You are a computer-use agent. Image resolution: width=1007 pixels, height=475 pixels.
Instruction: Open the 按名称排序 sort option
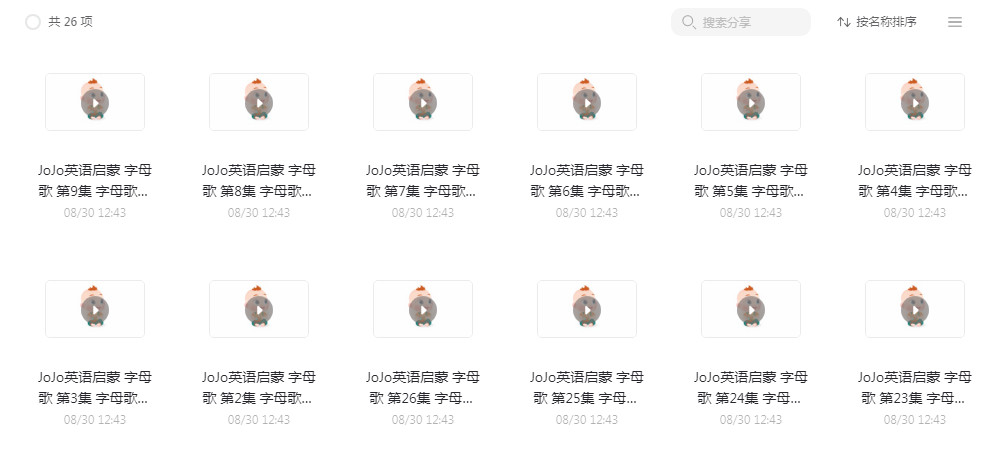pos(877,22)
